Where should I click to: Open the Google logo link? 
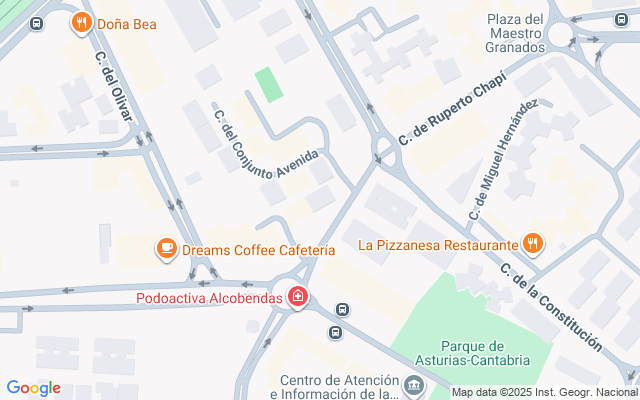[x=34, y=388]
